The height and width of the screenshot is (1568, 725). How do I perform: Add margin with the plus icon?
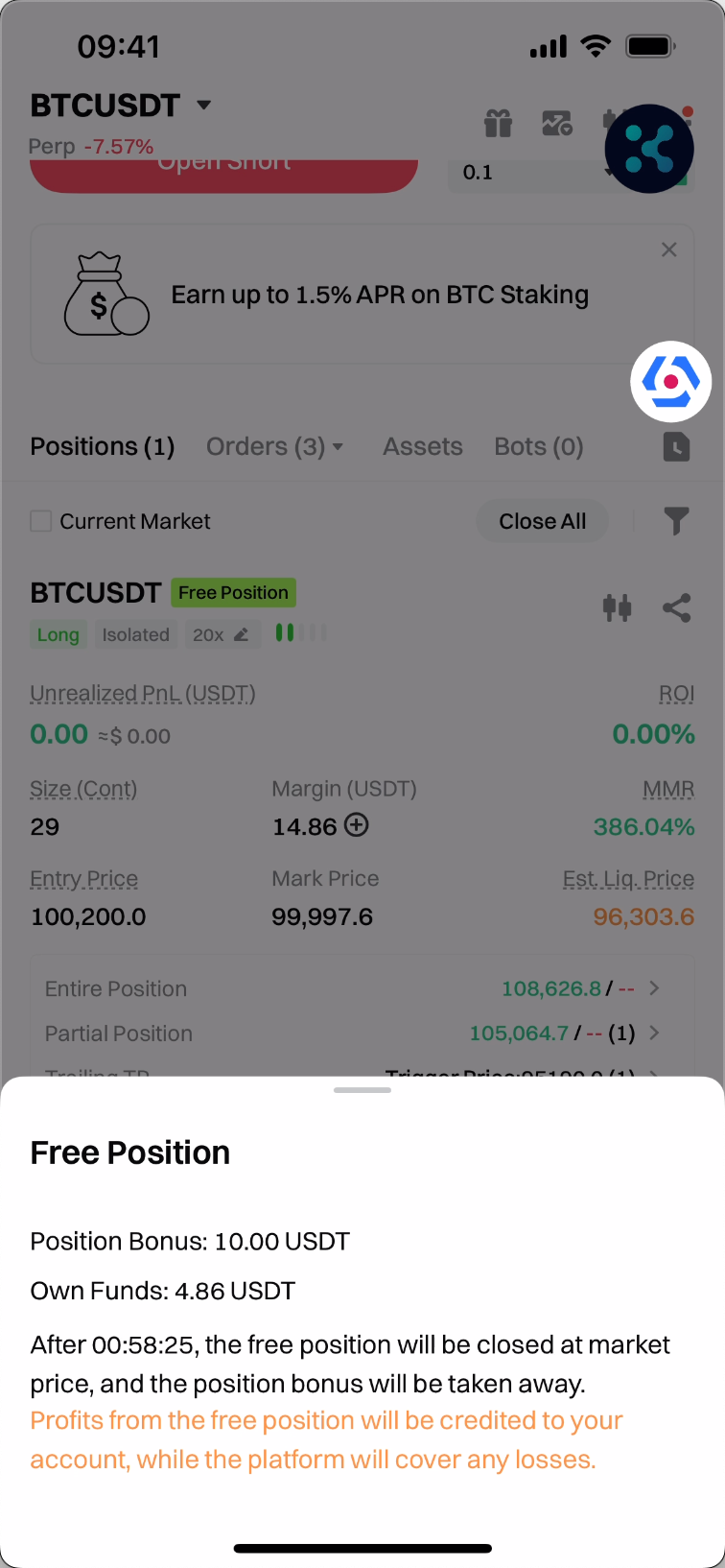pyautogui.click(x=357, y=825)
